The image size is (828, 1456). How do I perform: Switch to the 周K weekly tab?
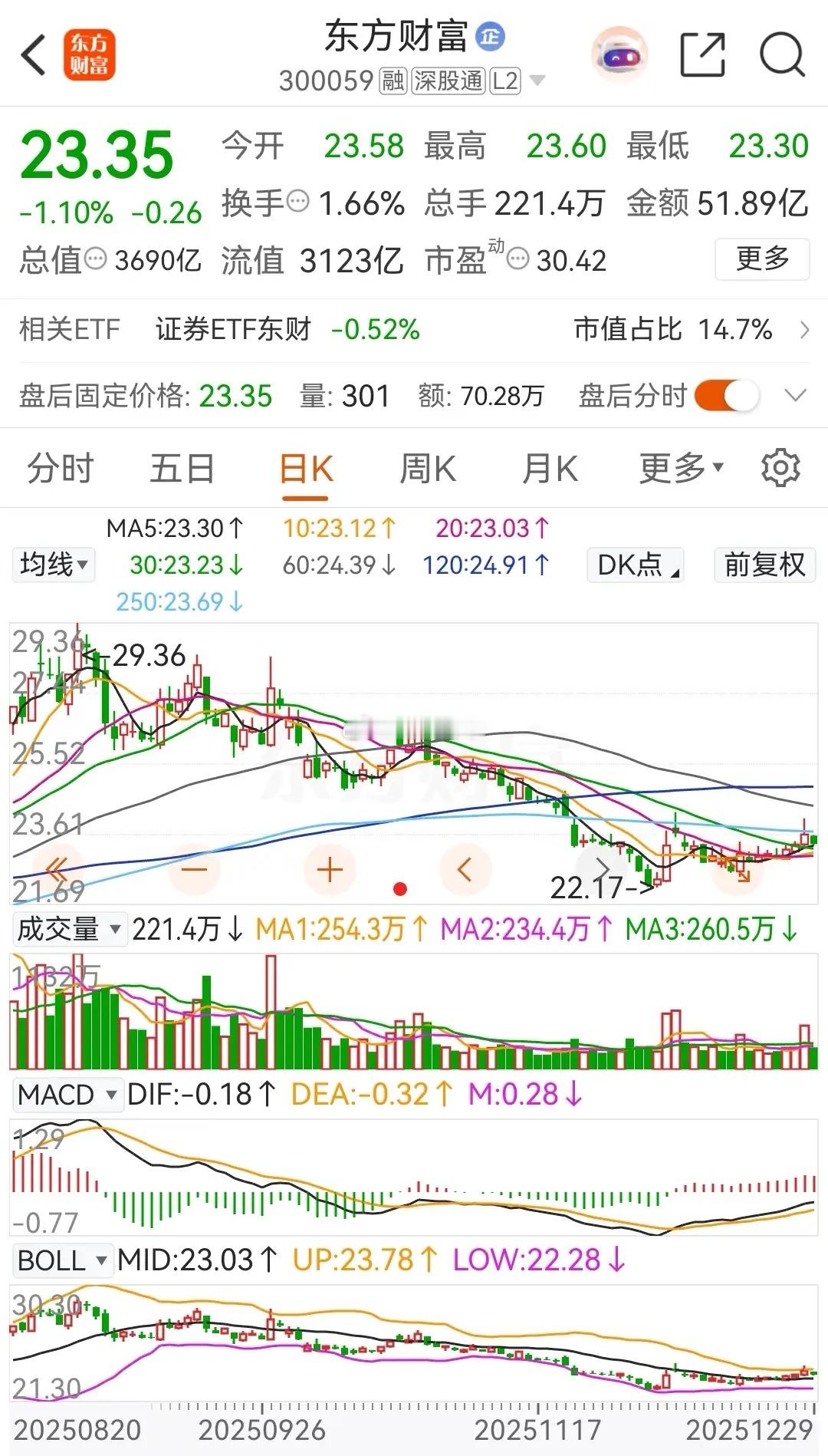[428, 467]
